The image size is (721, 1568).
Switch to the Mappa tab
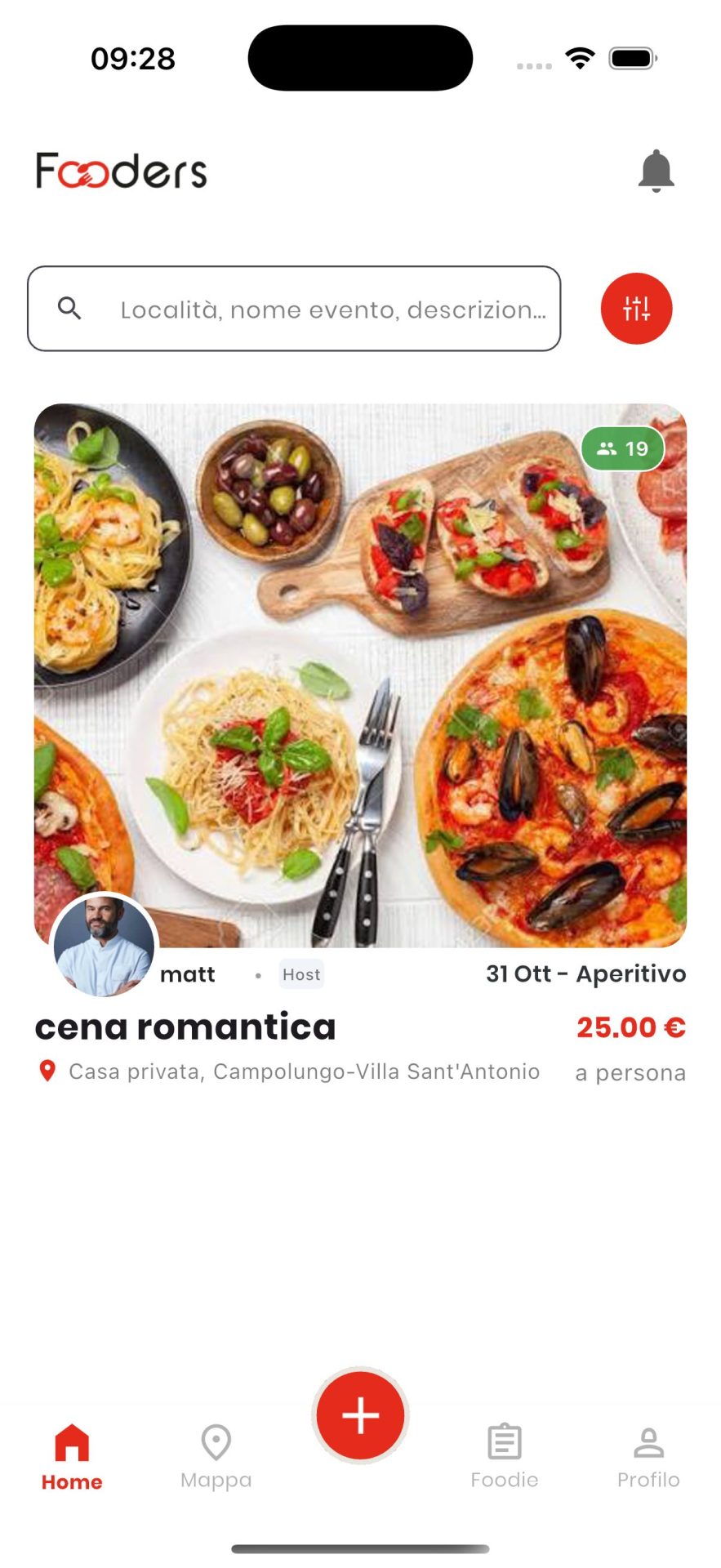[216, 1457]
